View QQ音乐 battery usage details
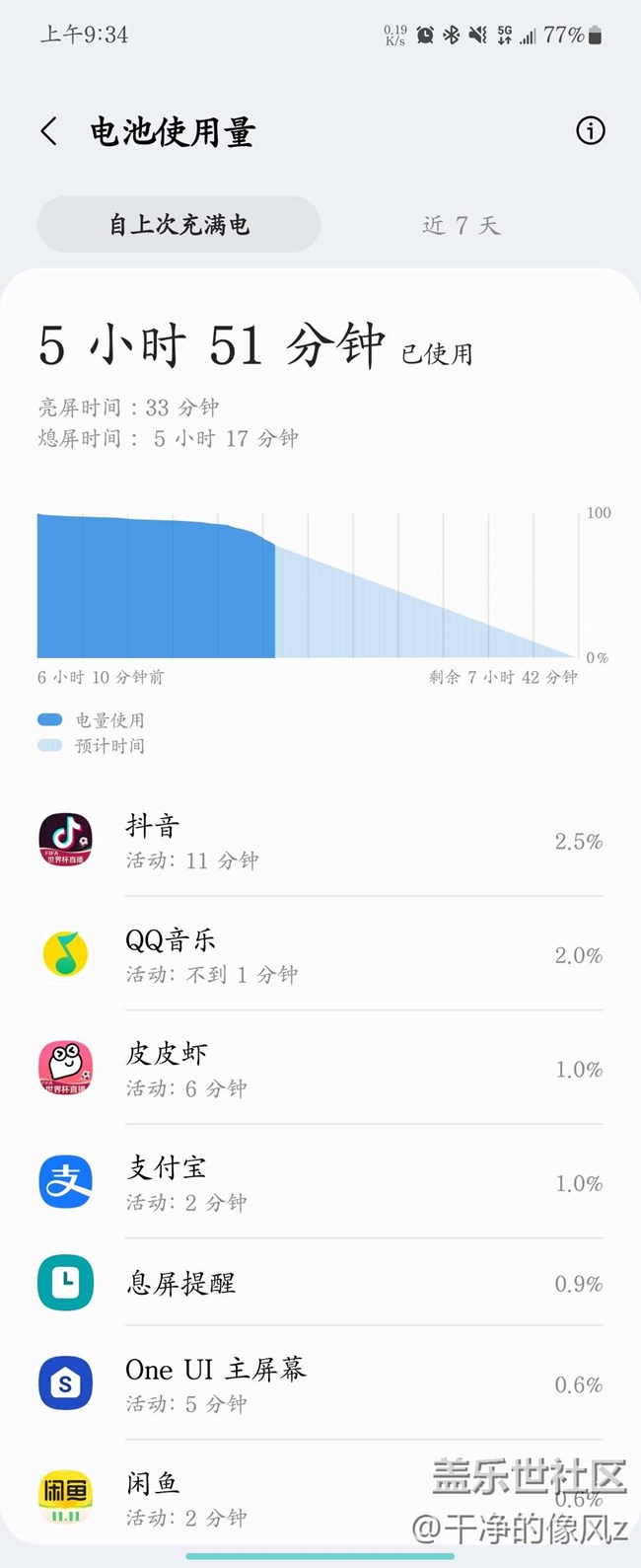 click(320, 955)
